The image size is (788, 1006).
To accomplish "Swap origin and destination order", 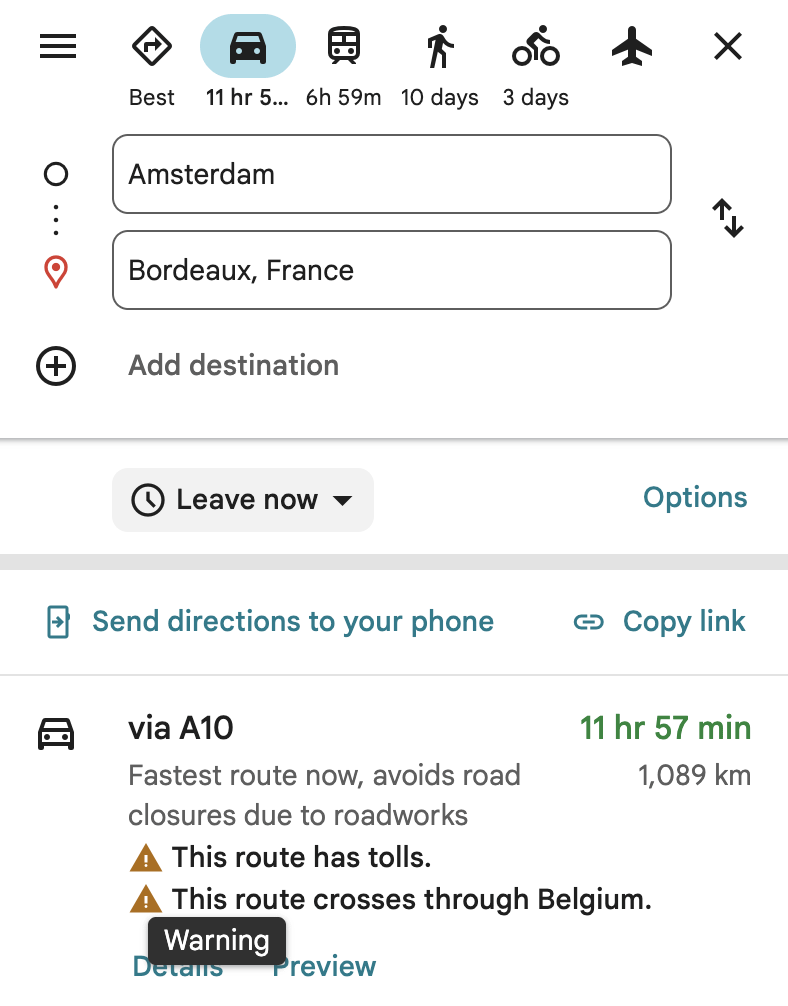I will pos(728,220).
